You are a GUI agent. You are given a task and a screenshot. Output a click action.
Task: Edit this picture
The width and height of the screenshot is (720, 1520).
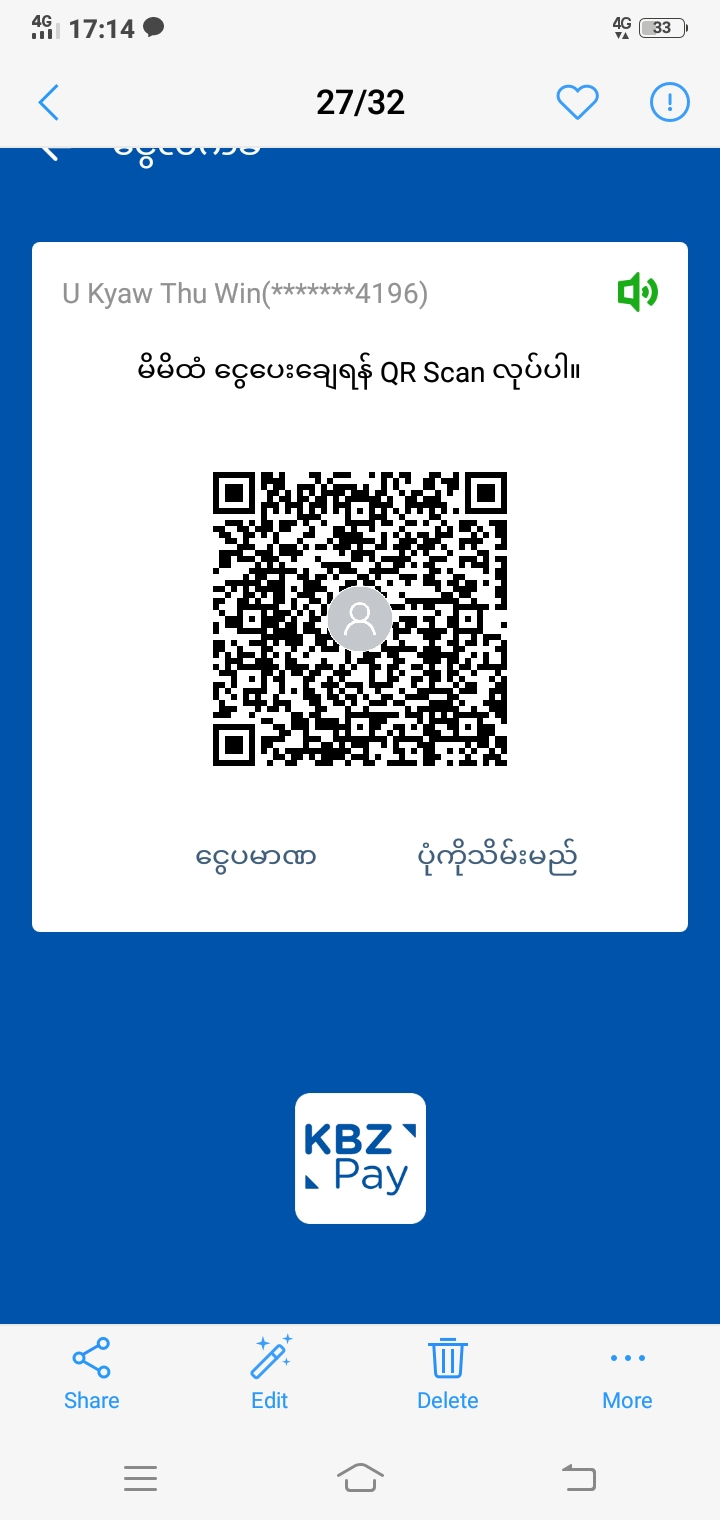[x=270, y=1373]
